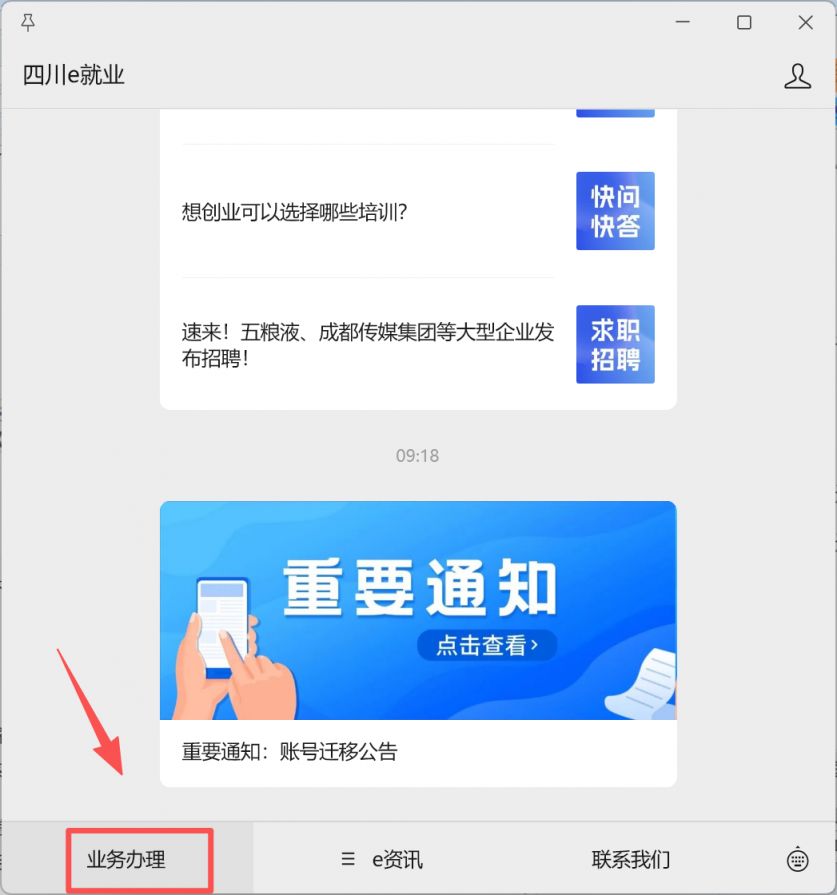This screenshot has height=895, width=837.
Task: Open the 业务办理 menu
Action: [127, 859]
